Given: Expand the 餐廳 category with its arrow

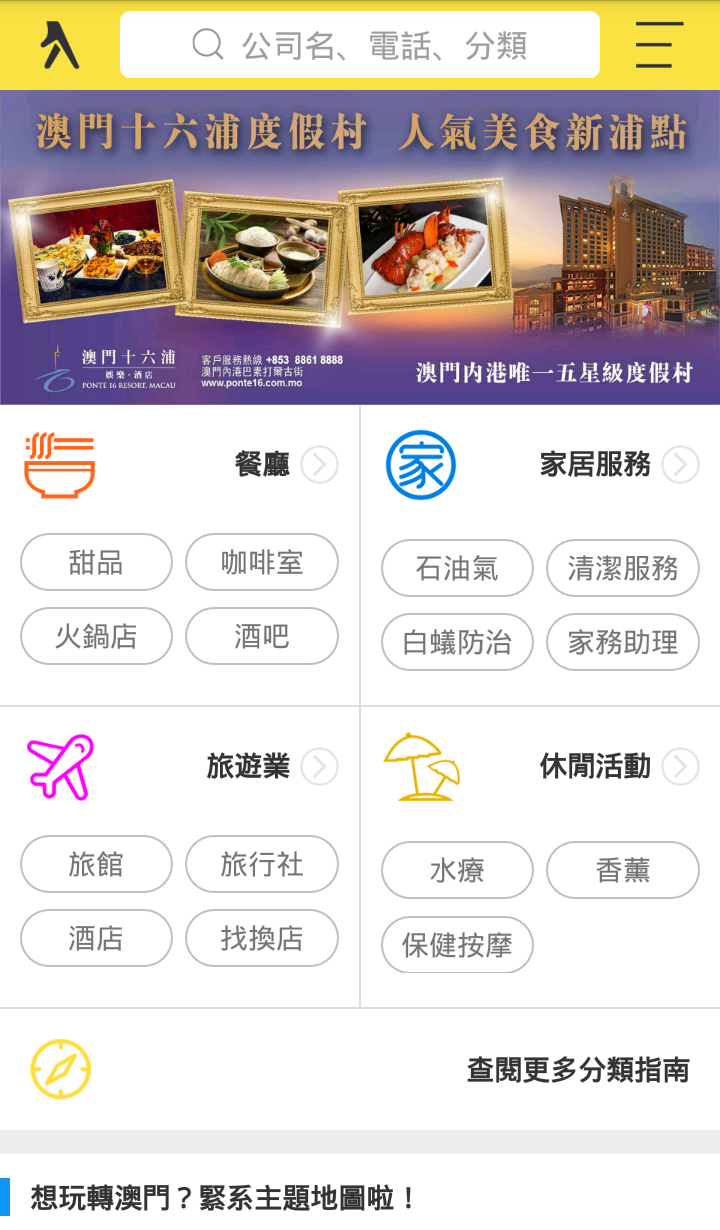Looking at the screenshot, I should [x=320, y=464].
